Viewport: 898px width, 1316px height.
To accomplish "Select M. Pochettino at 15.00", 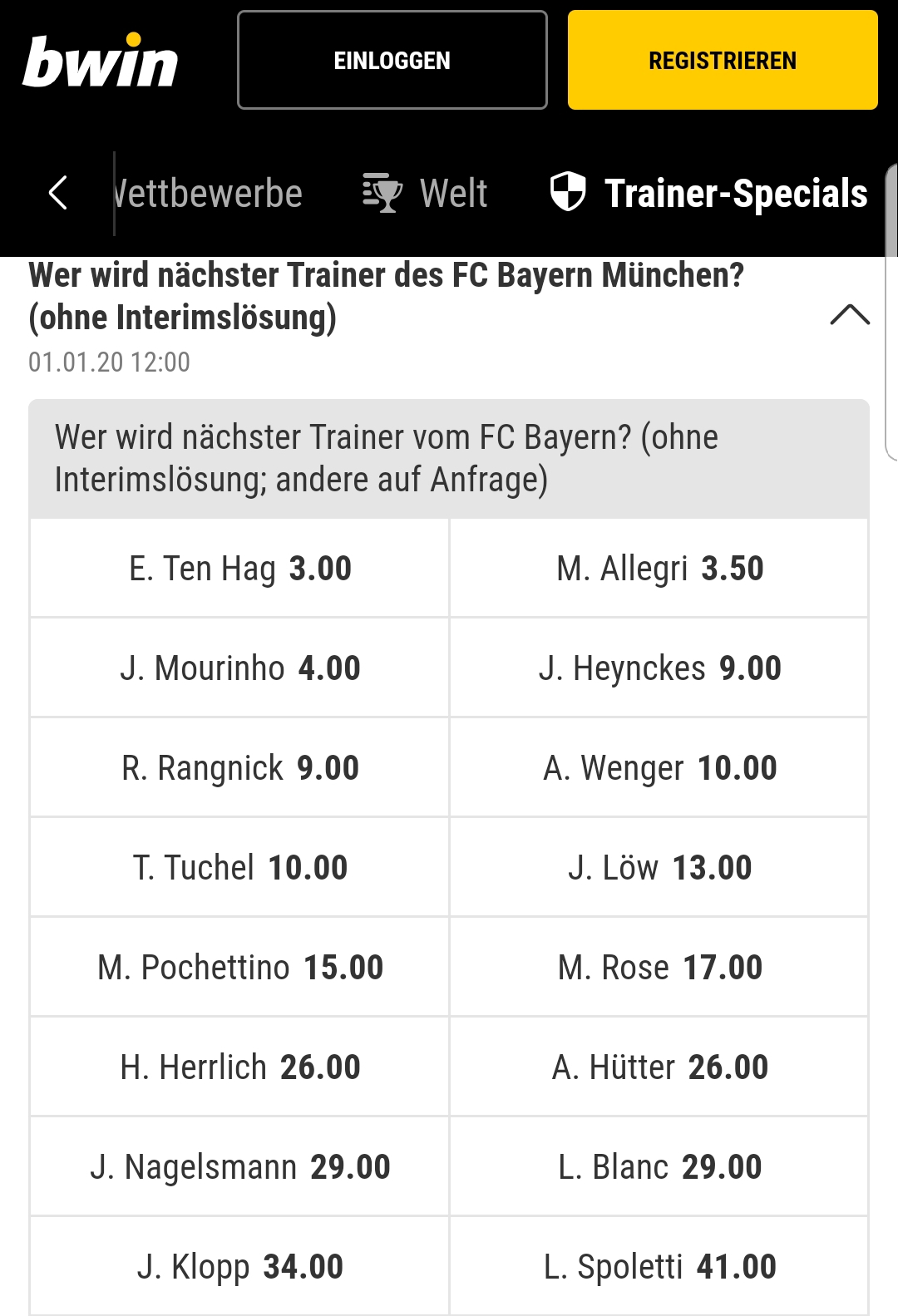I will pos(239,968).
